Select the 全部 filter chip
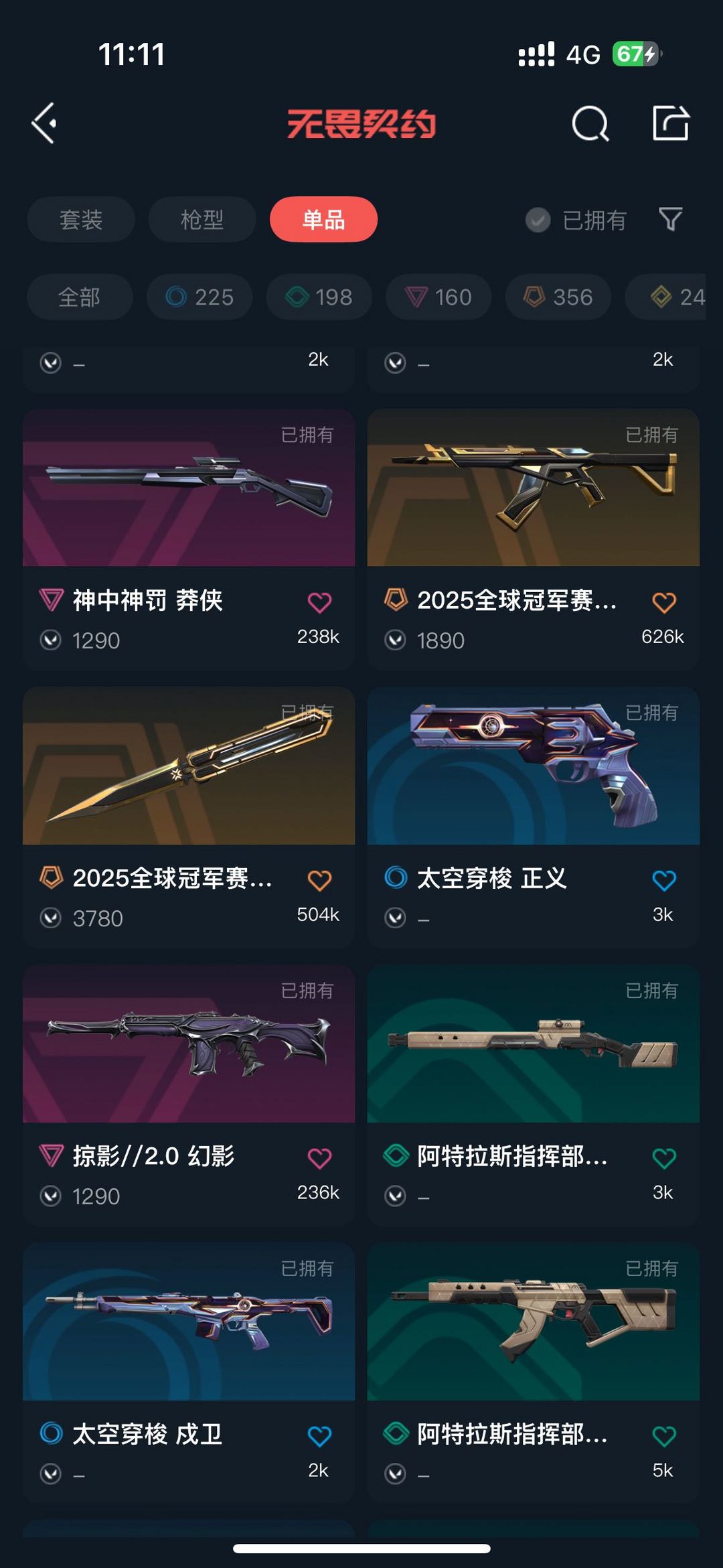723x1568 pixels. point(80,297)
